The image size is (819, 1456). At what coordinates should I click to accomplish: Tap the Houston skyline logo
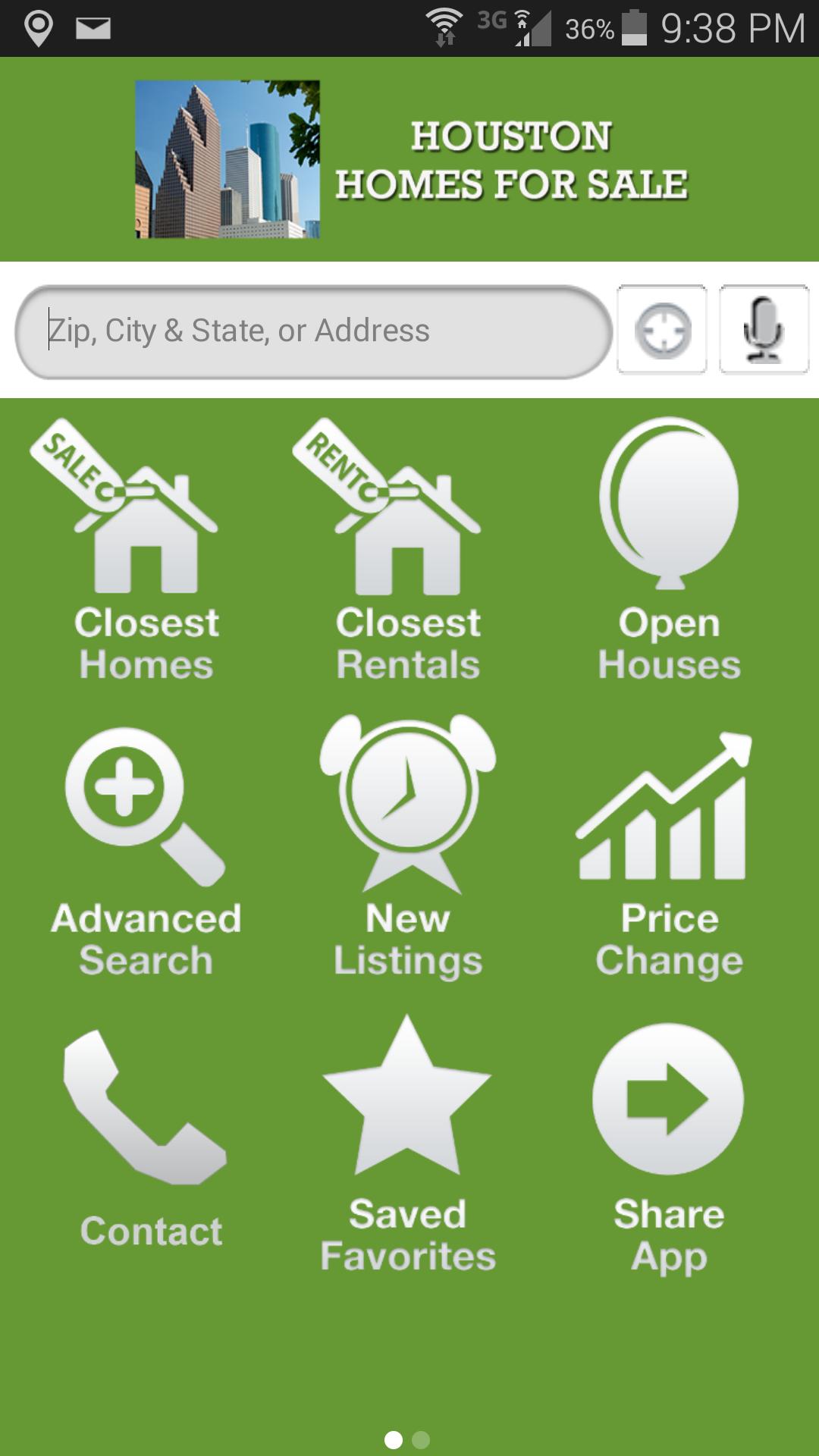[229, 159]
